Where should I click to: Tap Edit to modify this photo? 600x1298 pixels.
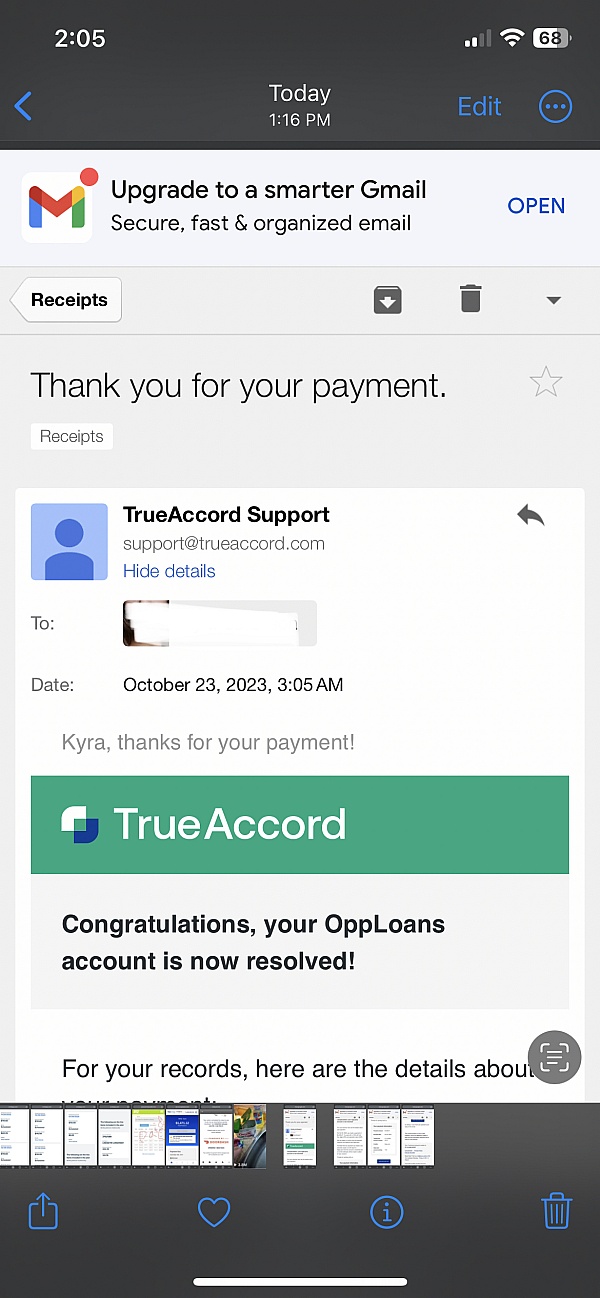click(479, 106)
